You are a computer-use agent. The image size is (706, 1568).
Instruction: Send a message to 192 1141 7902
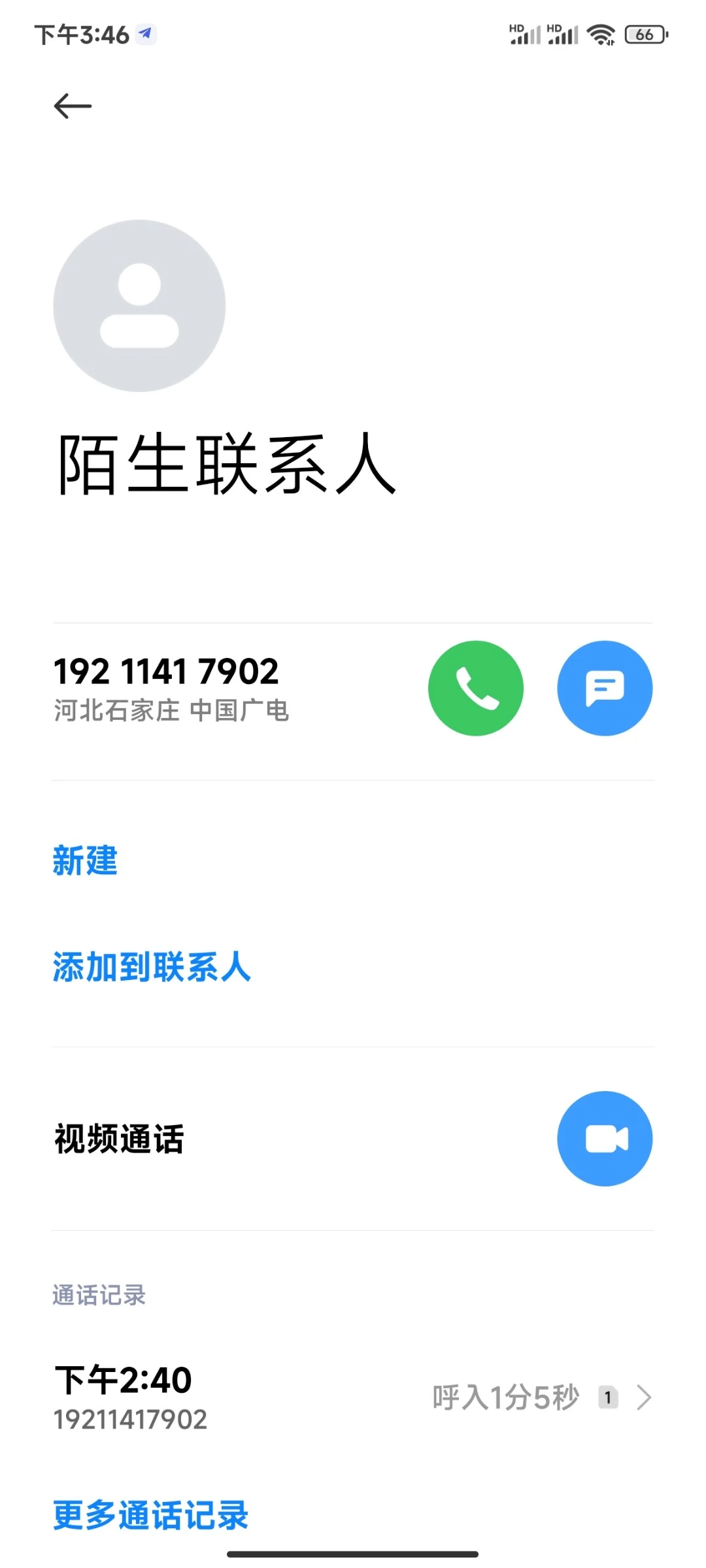(604, 688)
